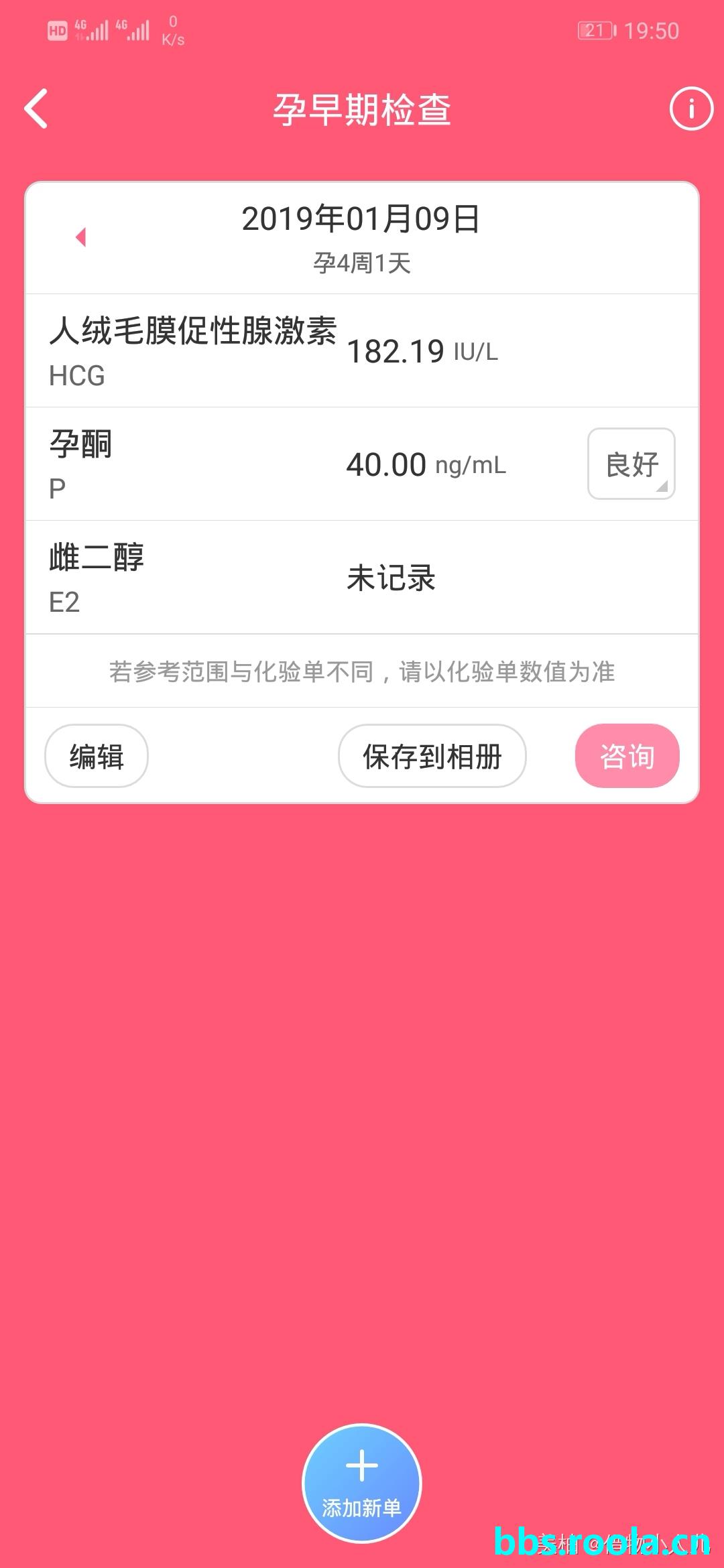The image size is (724, 1568).
Task: Go back from 孕早期检查 screen
Action: tap(37, 109)
